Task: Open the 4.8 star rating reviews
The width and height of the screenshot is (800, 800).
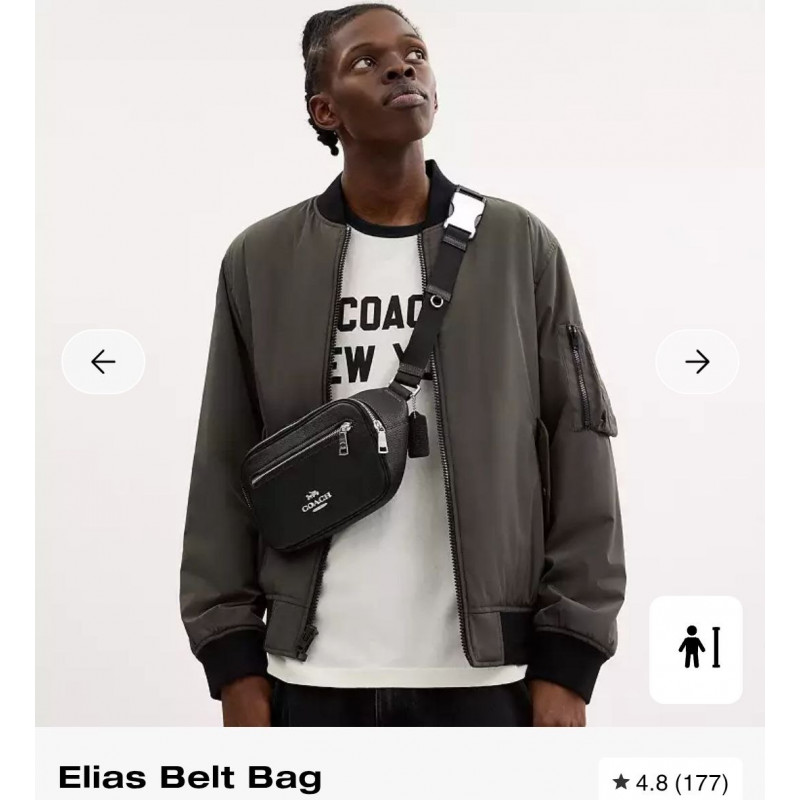Action: tap(669, 781)
